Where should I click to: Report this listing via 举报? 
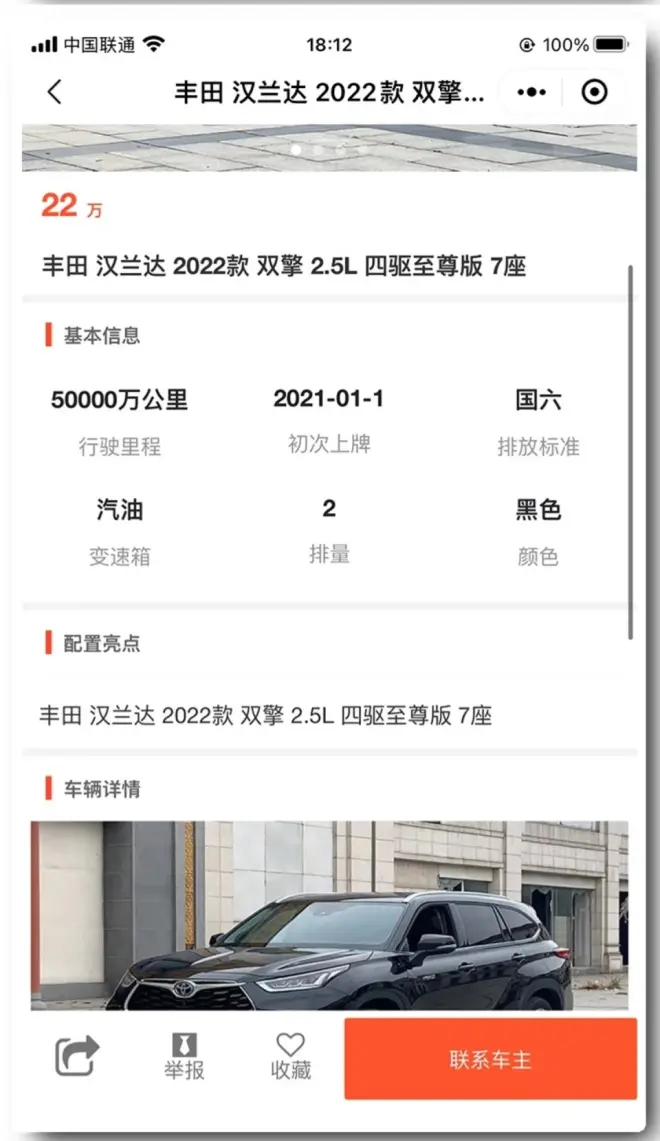184,1057
